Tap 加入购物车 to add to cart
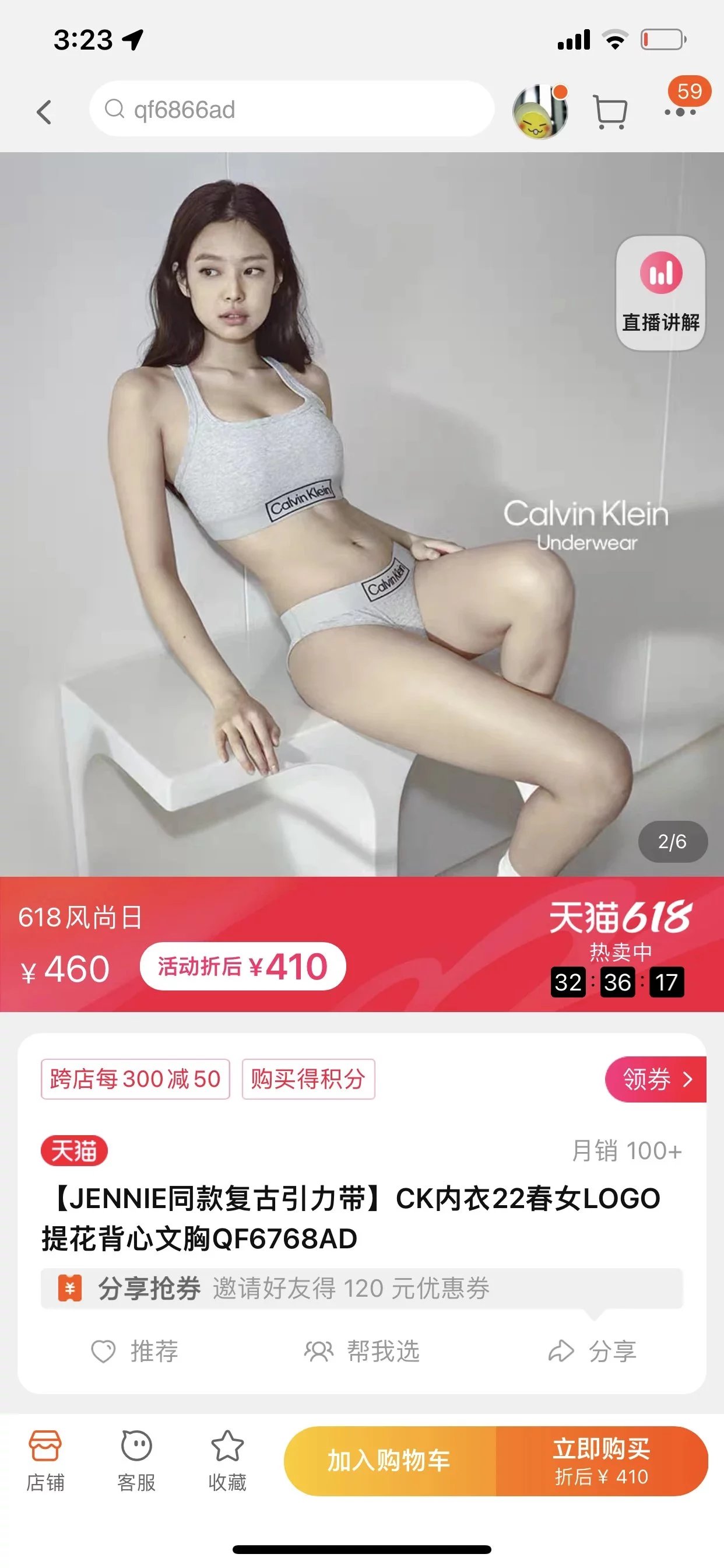The image size is (724, 1568). point(389,1461)
